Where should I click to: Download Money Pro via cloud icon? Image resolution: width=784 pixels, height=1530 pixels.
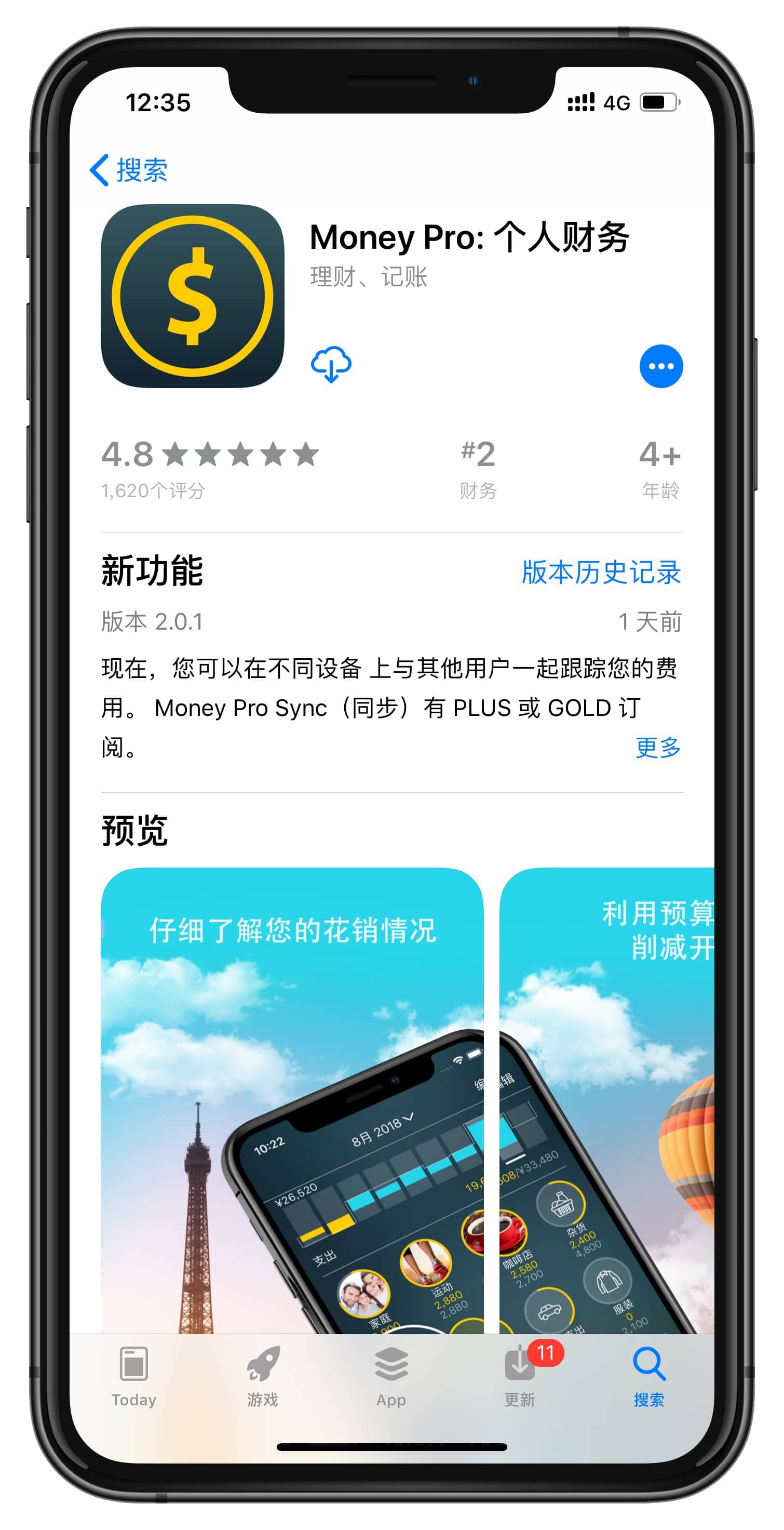[331, 364]
